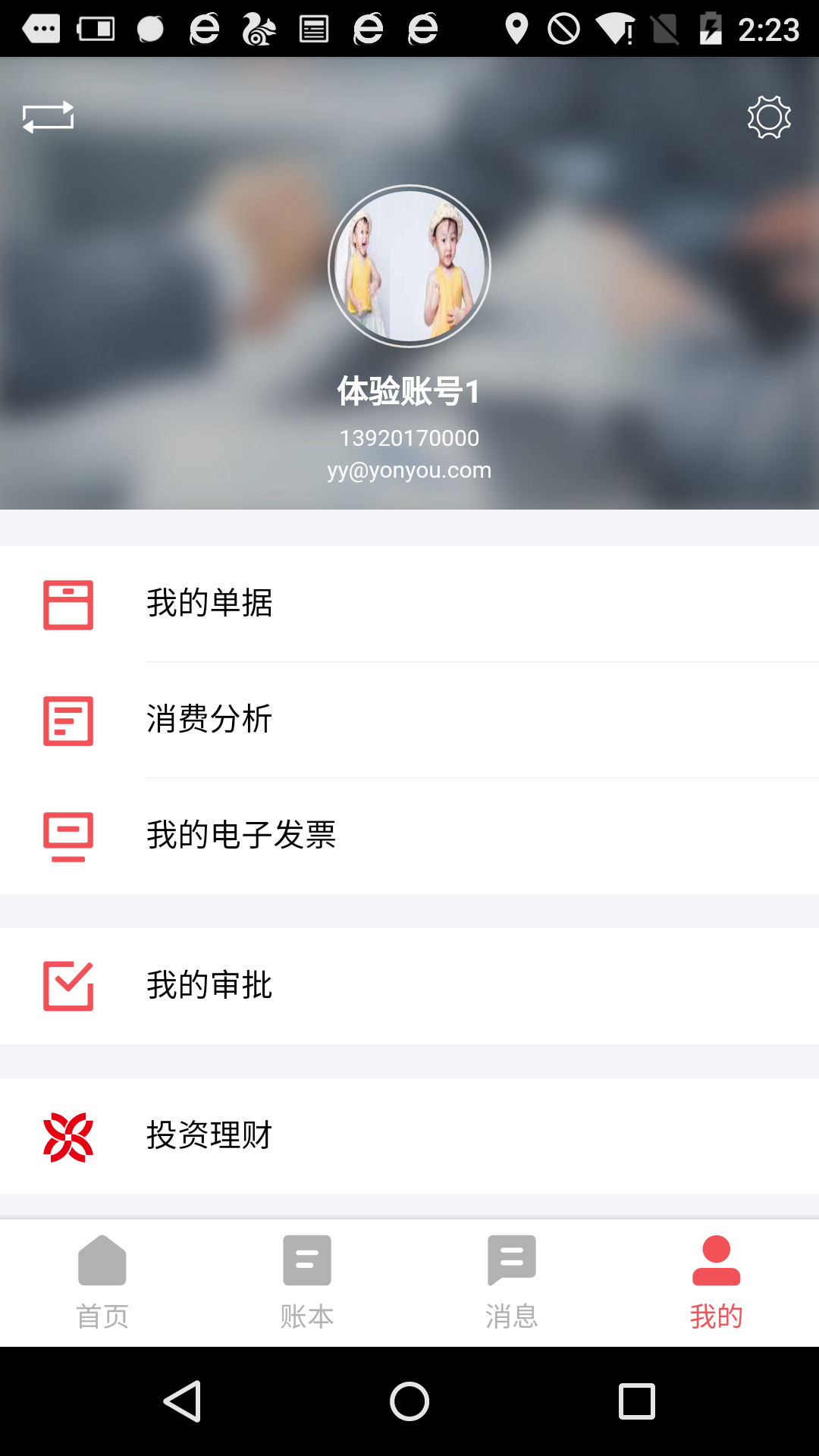Open 我的单据 row
Viewport: 819px width, 1456px height.
pos(409,604)
